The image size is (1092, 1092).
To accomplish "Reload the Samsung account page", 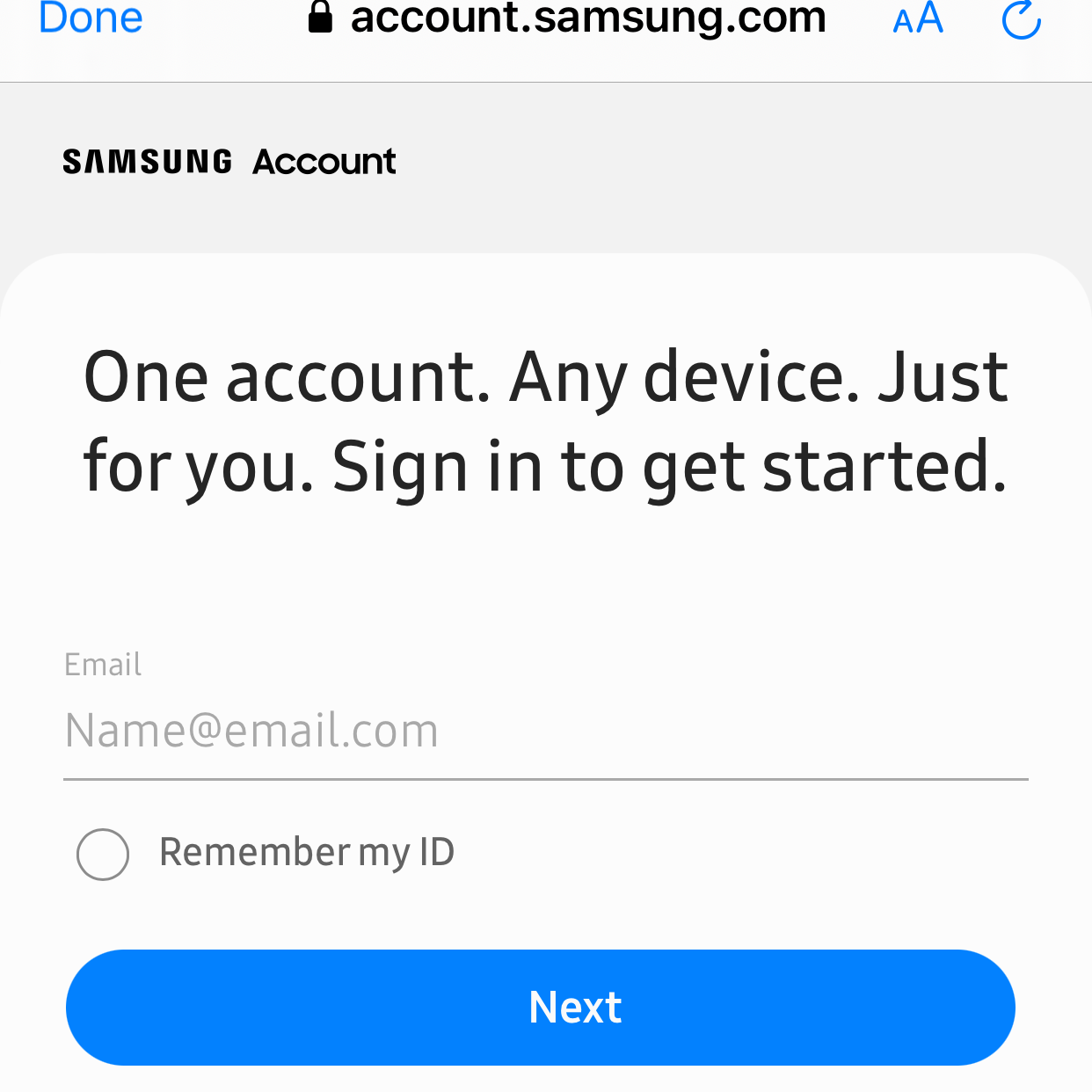I will coord(1021,19).
